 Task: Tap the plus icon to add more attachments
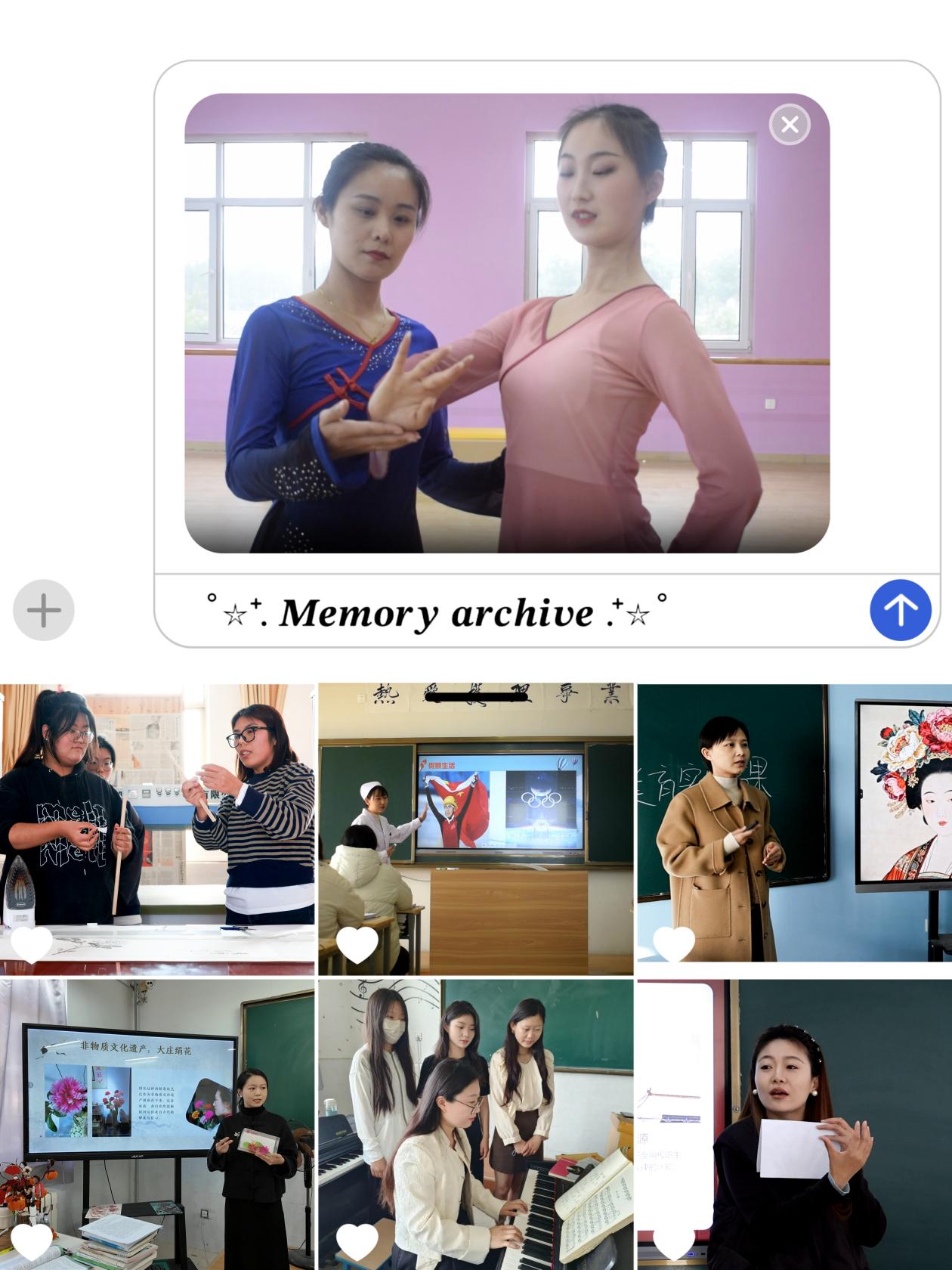43,611
